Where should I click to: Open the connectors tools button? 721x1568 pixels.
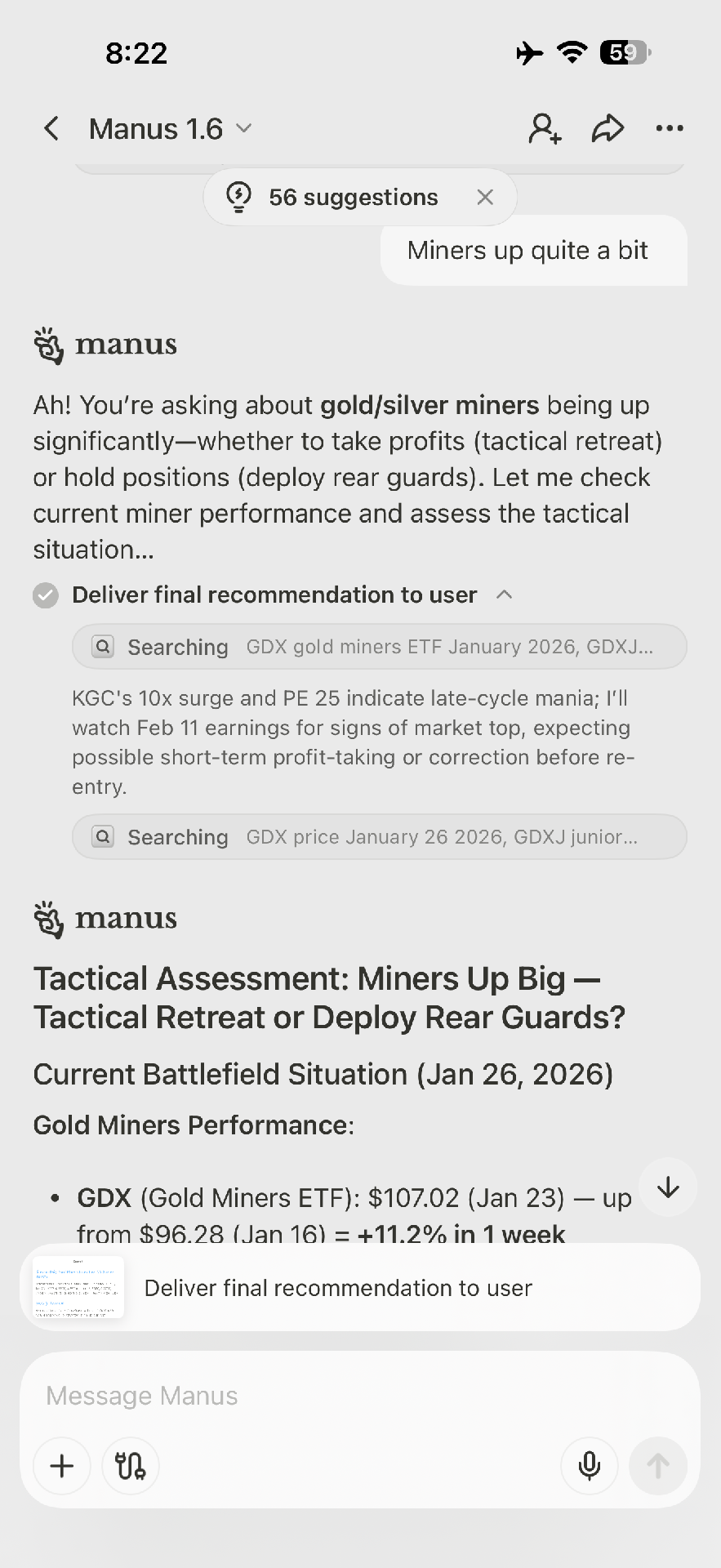tap(131, 1466)
